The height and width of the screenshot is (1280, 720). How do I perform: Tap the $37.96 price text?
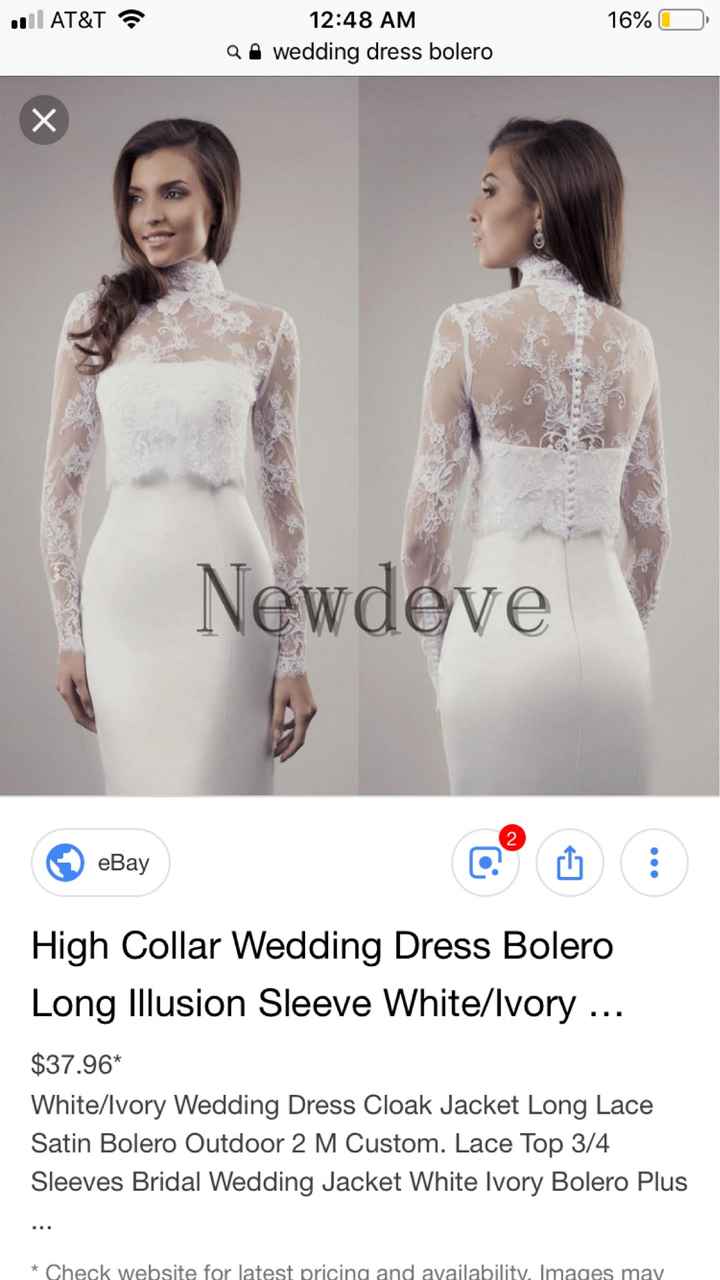[x=76, y=1065]
